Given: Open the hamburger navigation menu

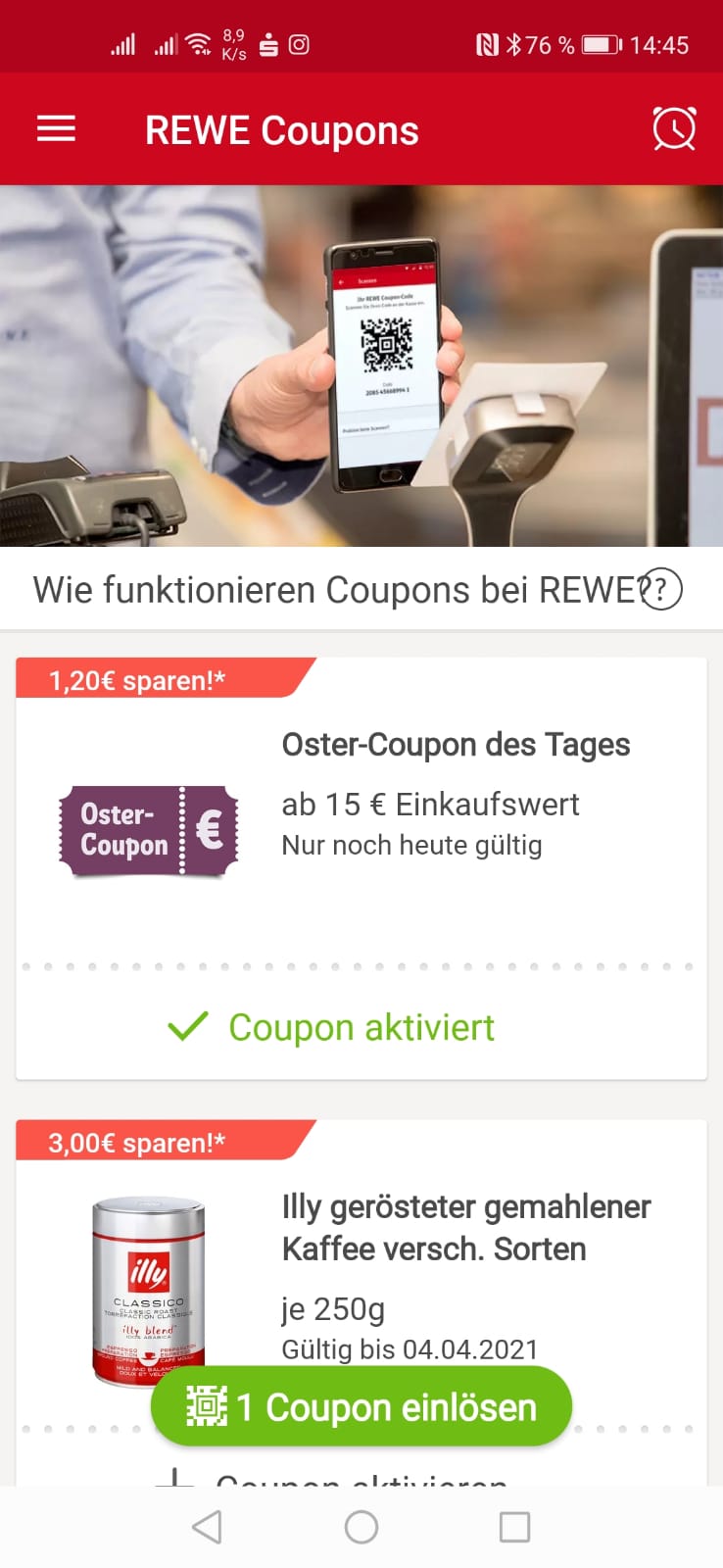Looking at the screenshot, I should (56, 129).
